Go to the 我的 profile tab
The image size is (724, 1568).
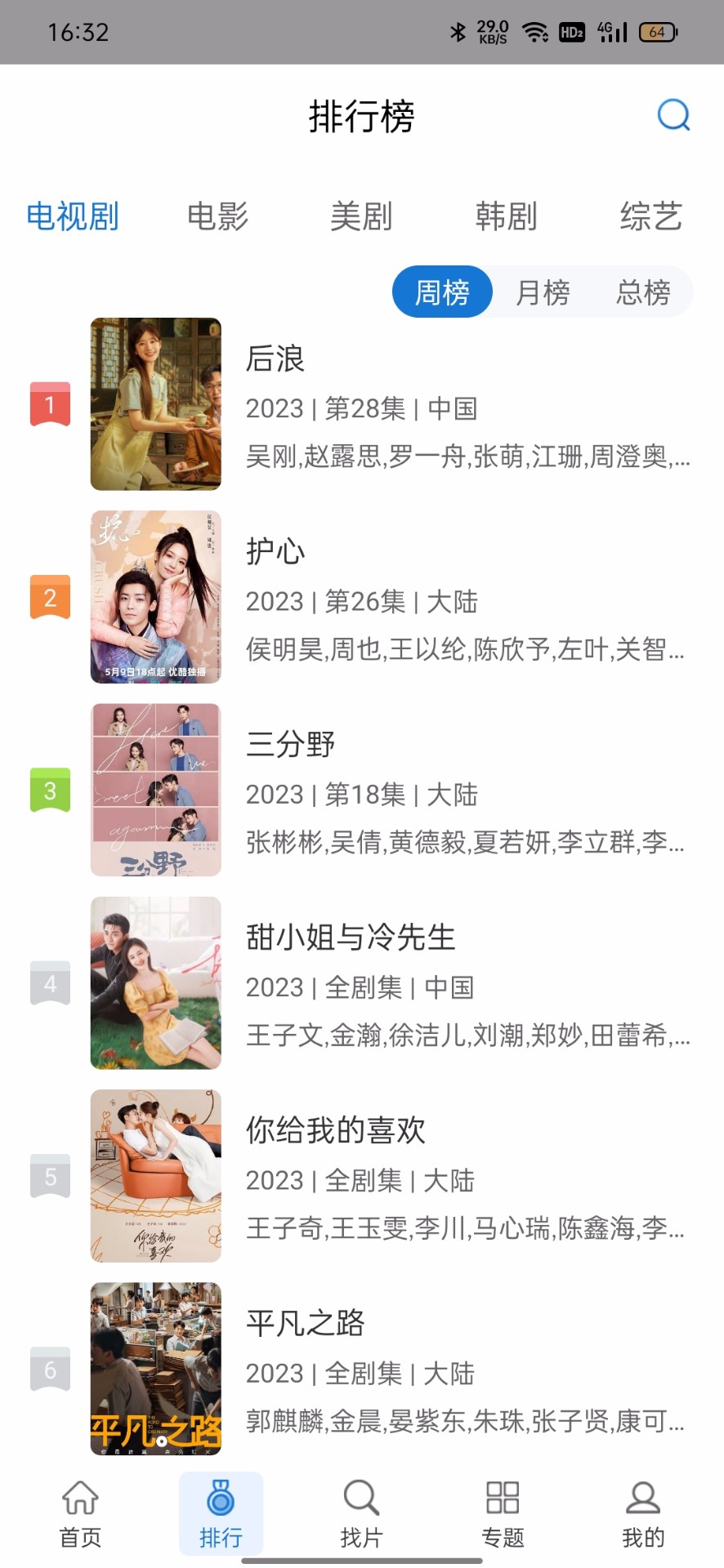643,1513
